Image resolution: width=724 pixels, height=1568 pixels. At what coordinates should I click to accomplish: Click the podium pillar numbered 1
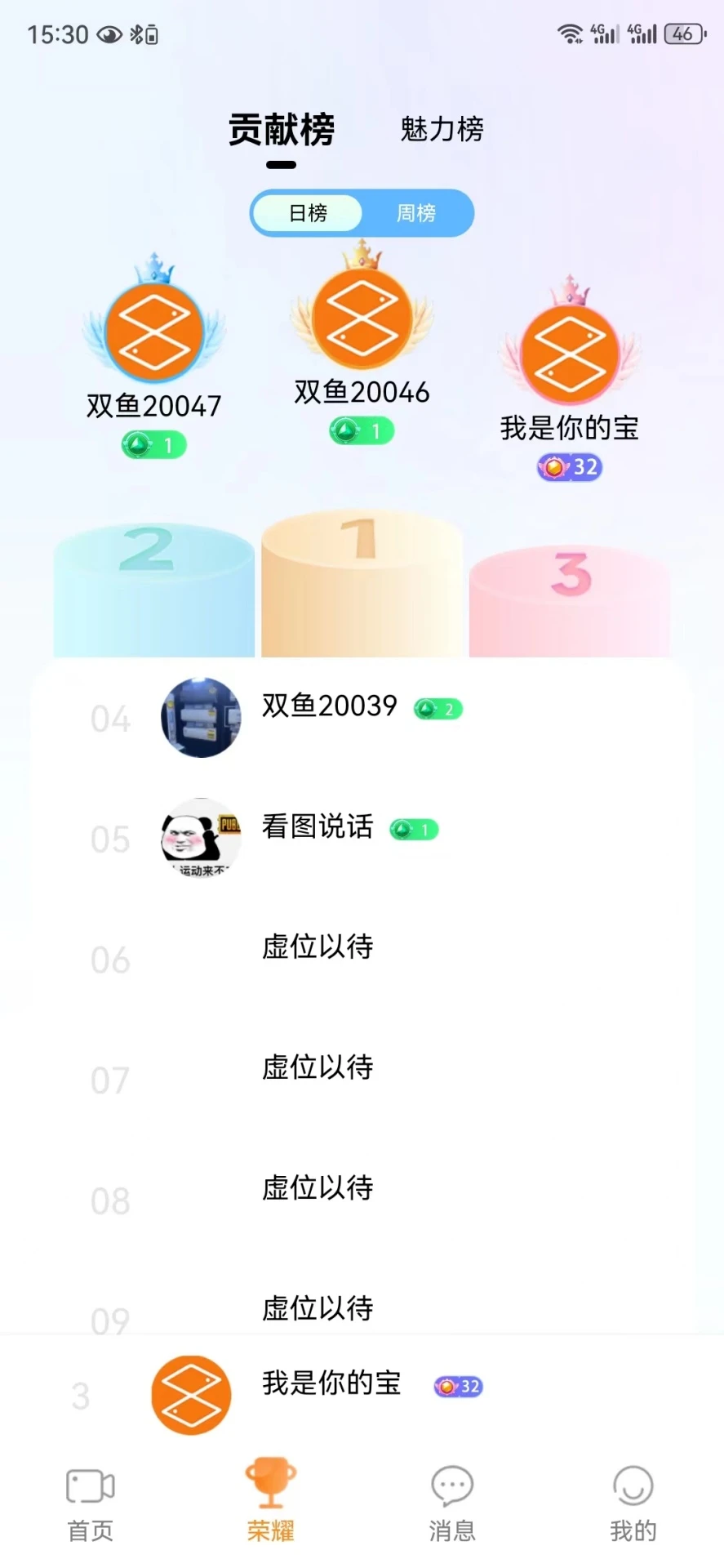coord(362,580)
